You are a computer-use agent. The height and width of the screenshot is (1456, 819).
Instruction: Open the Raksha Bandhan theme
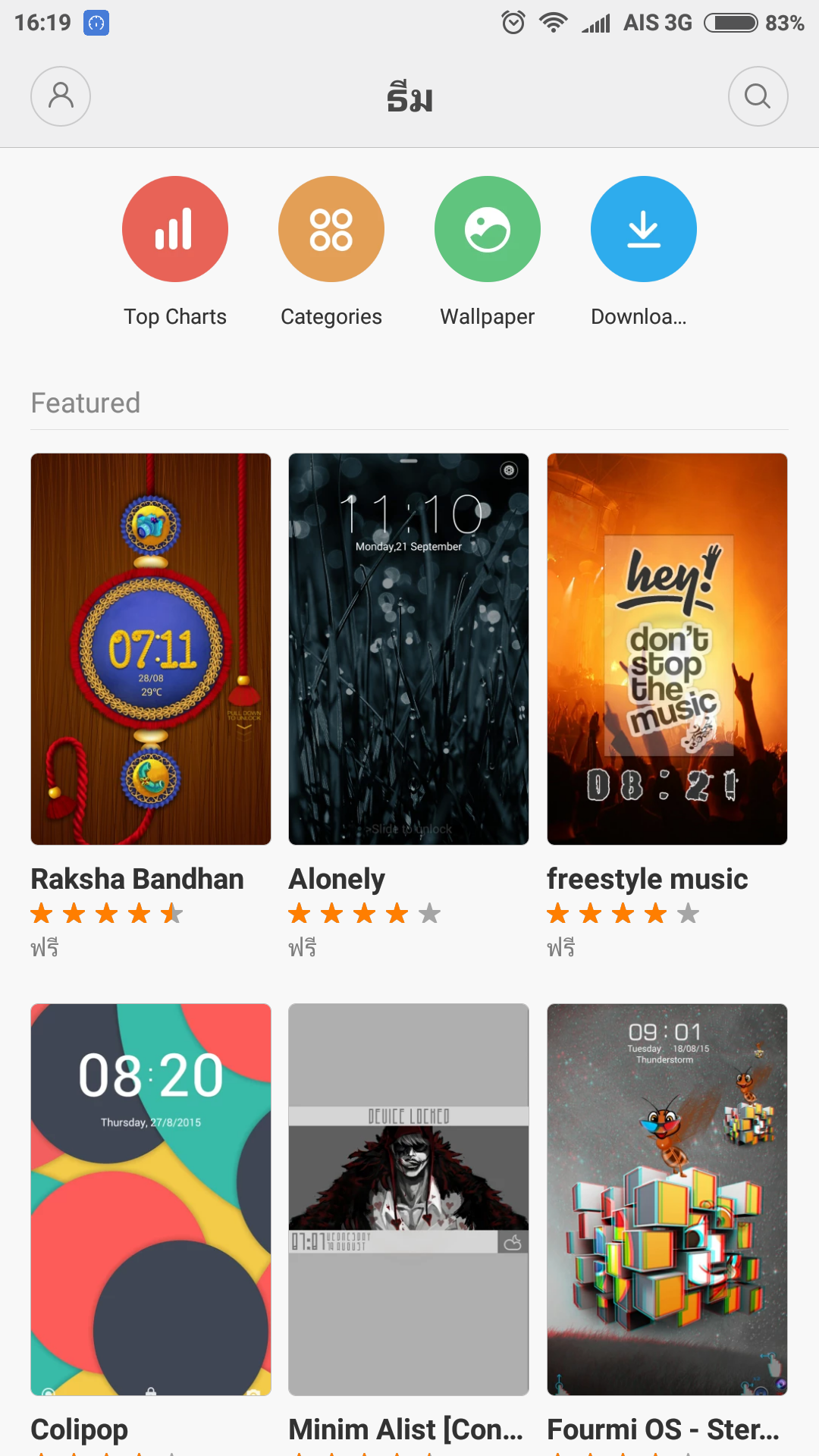151,649
